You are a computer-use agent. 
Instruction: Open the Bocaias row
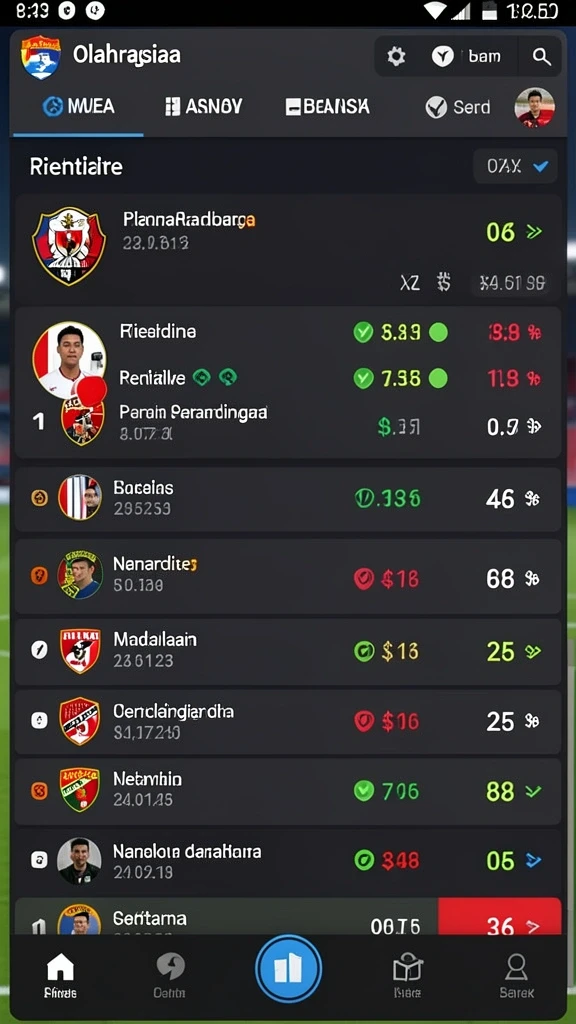coord(288,499)
